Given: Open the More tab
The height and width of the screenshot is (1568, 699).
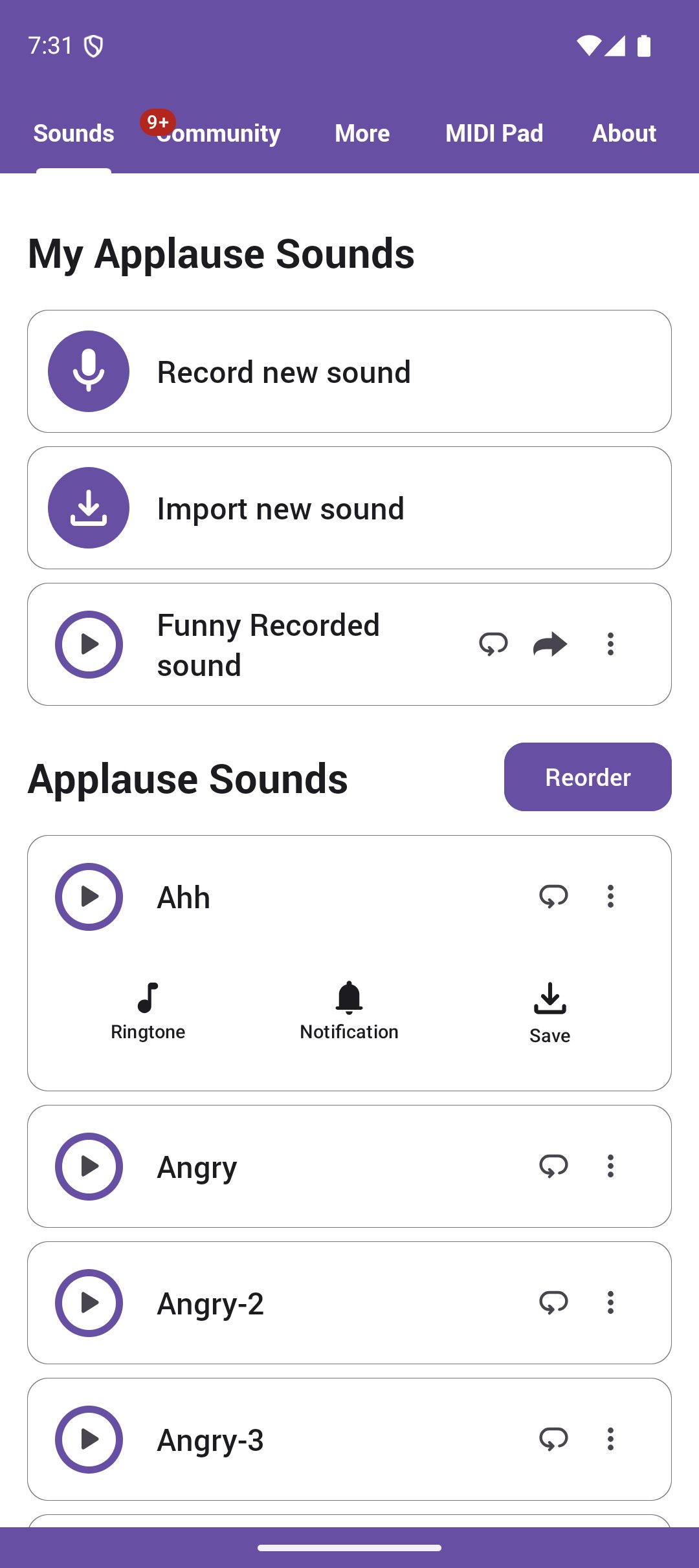Looking at the screenshot, I should click(x=362, y=133).
